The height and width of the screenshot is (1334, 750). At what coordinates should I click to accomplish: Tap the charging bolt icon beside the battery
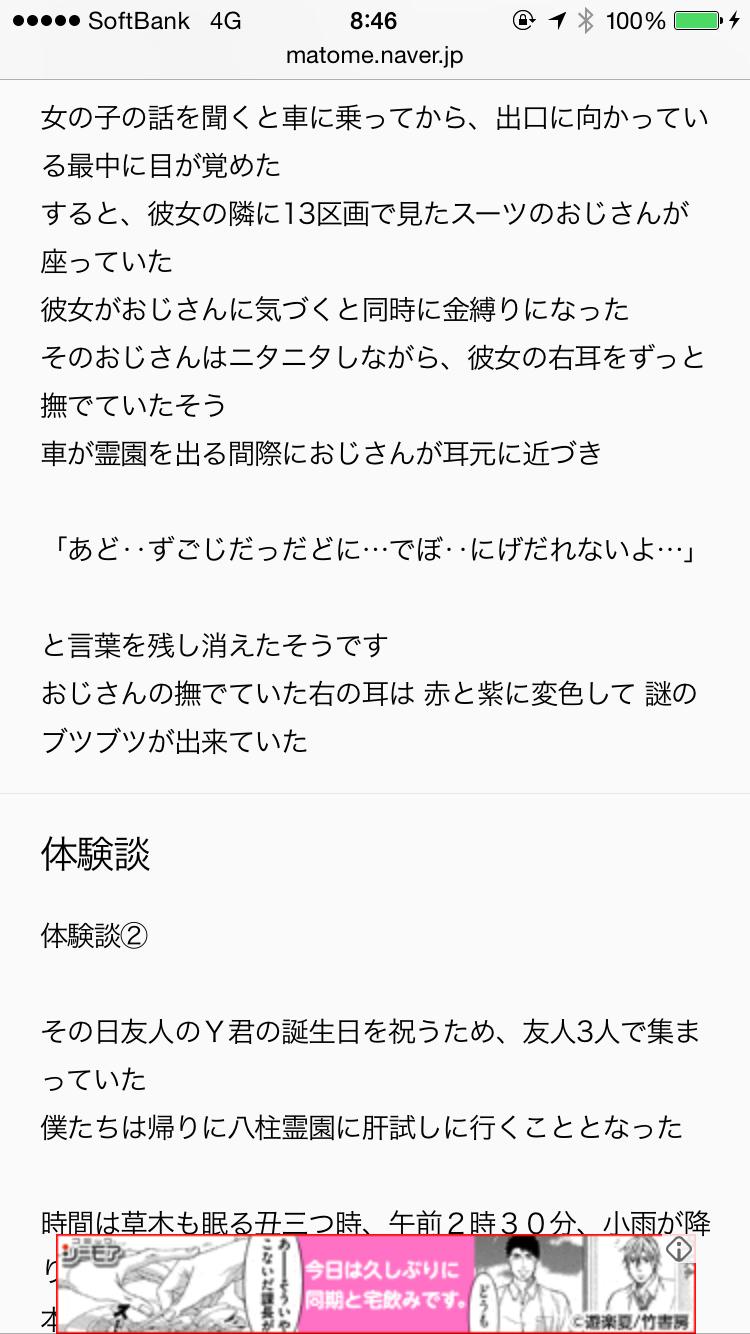732,19
